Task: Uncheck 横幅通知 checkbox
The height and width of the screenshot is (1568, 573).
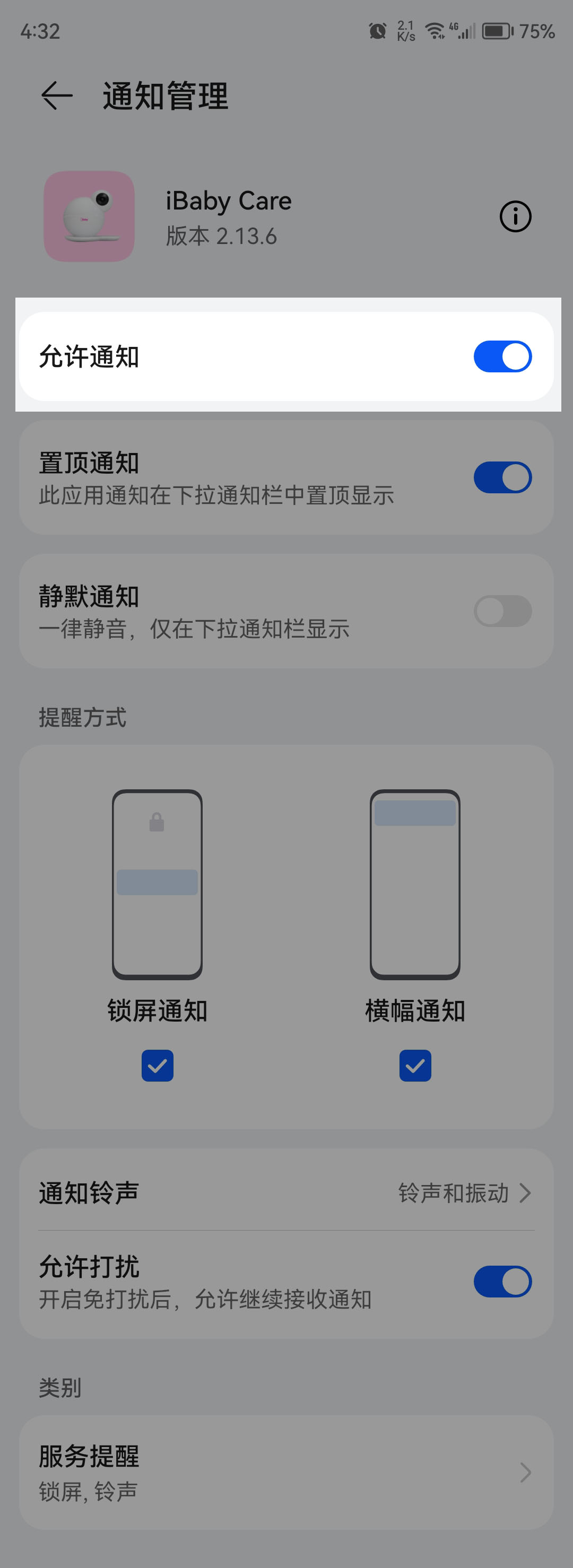Action: point(415,1065)
